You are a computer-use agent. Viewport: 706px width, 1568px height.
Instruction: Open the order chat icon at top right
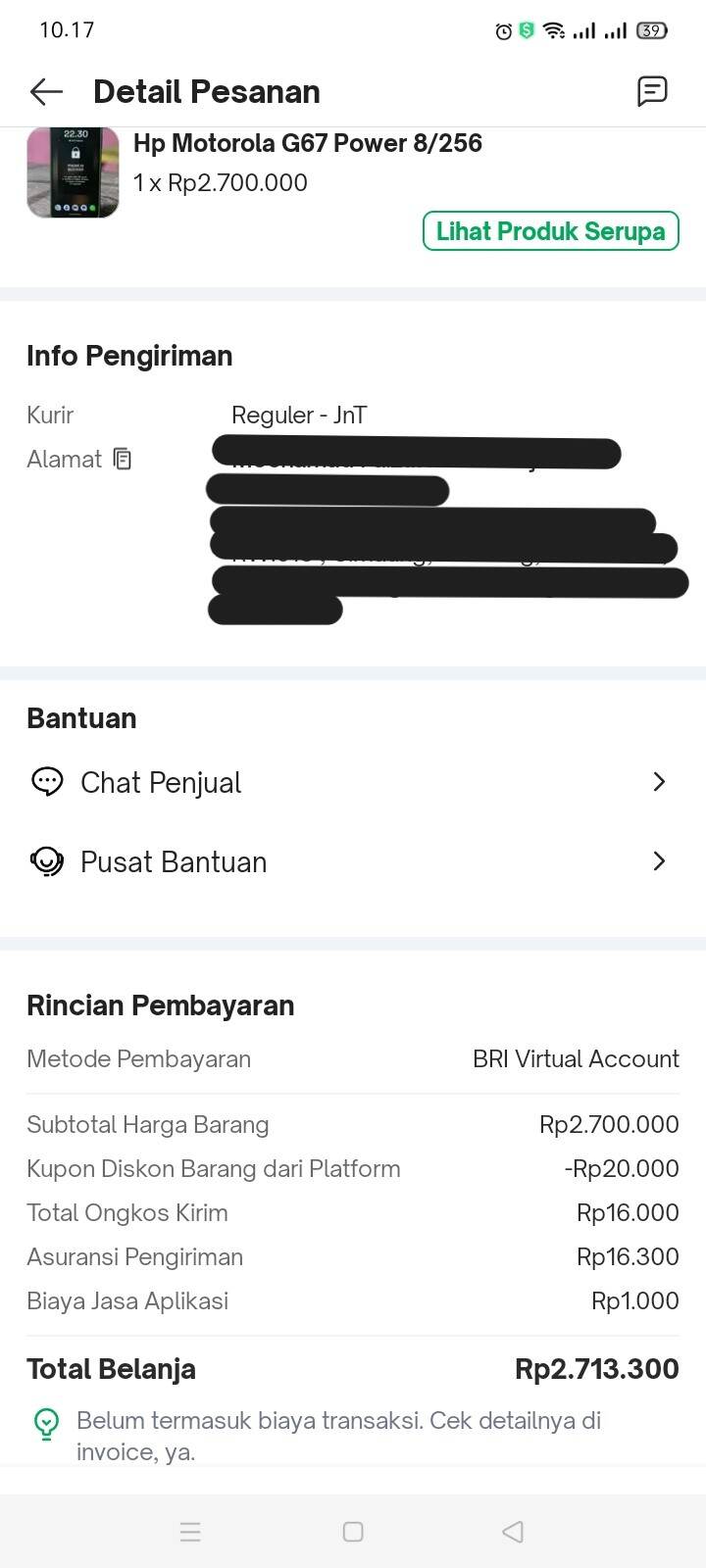[x=652, y=91]
